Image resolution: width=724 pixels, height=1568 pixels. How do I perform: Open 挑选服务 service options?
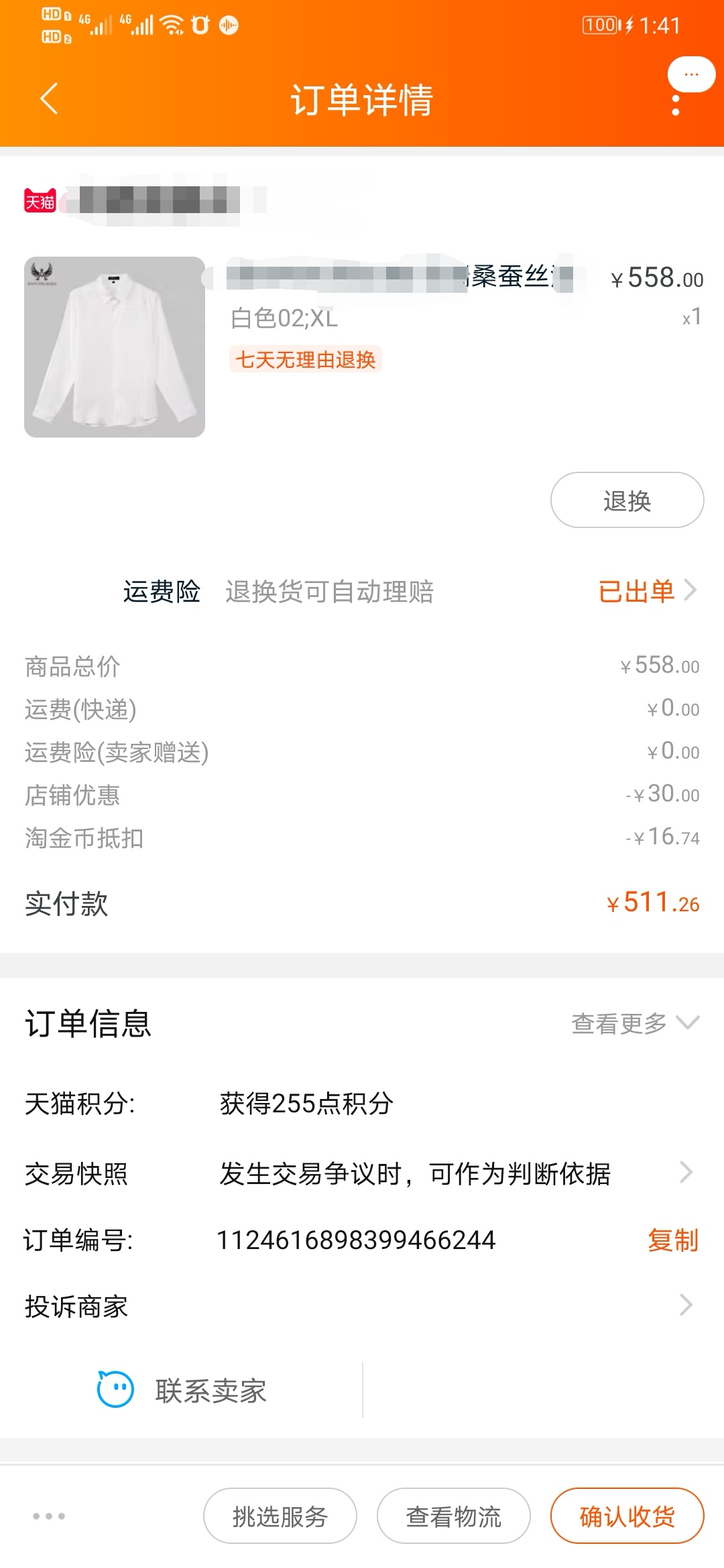pos(280,1516)
